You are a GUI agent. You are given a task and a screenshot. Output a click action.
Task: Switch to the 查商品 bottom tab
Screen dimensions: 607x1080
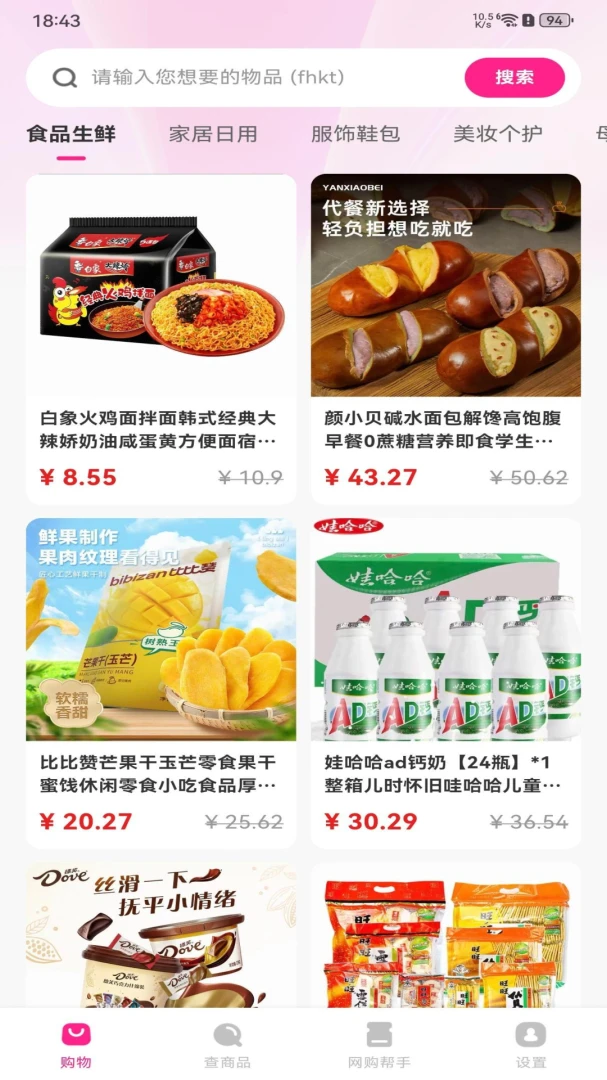click(227, 1045)
